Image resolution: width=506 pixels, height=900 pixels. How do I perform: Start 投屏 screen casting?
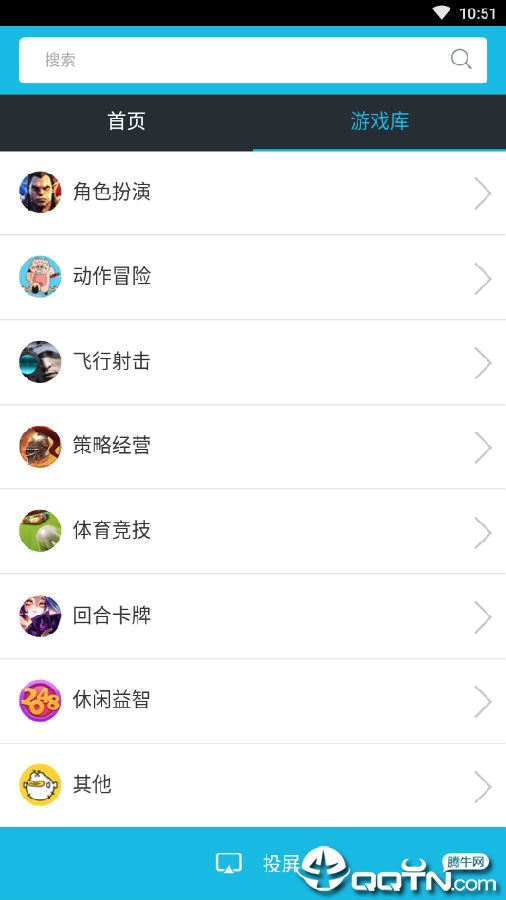click(x=258, y=863)
